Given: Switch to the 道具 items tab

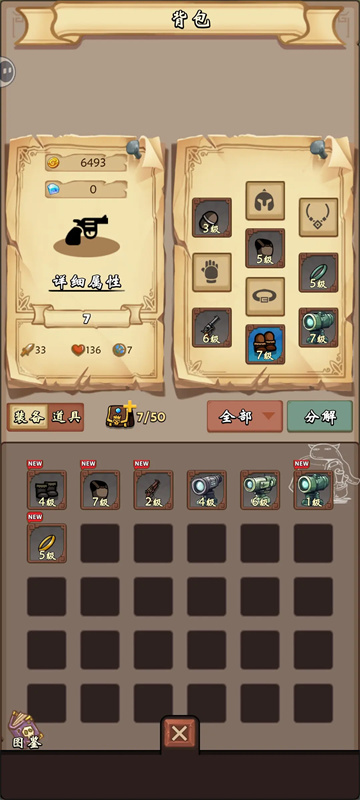Looking at the screenshot, I should (x=66, y=417).
